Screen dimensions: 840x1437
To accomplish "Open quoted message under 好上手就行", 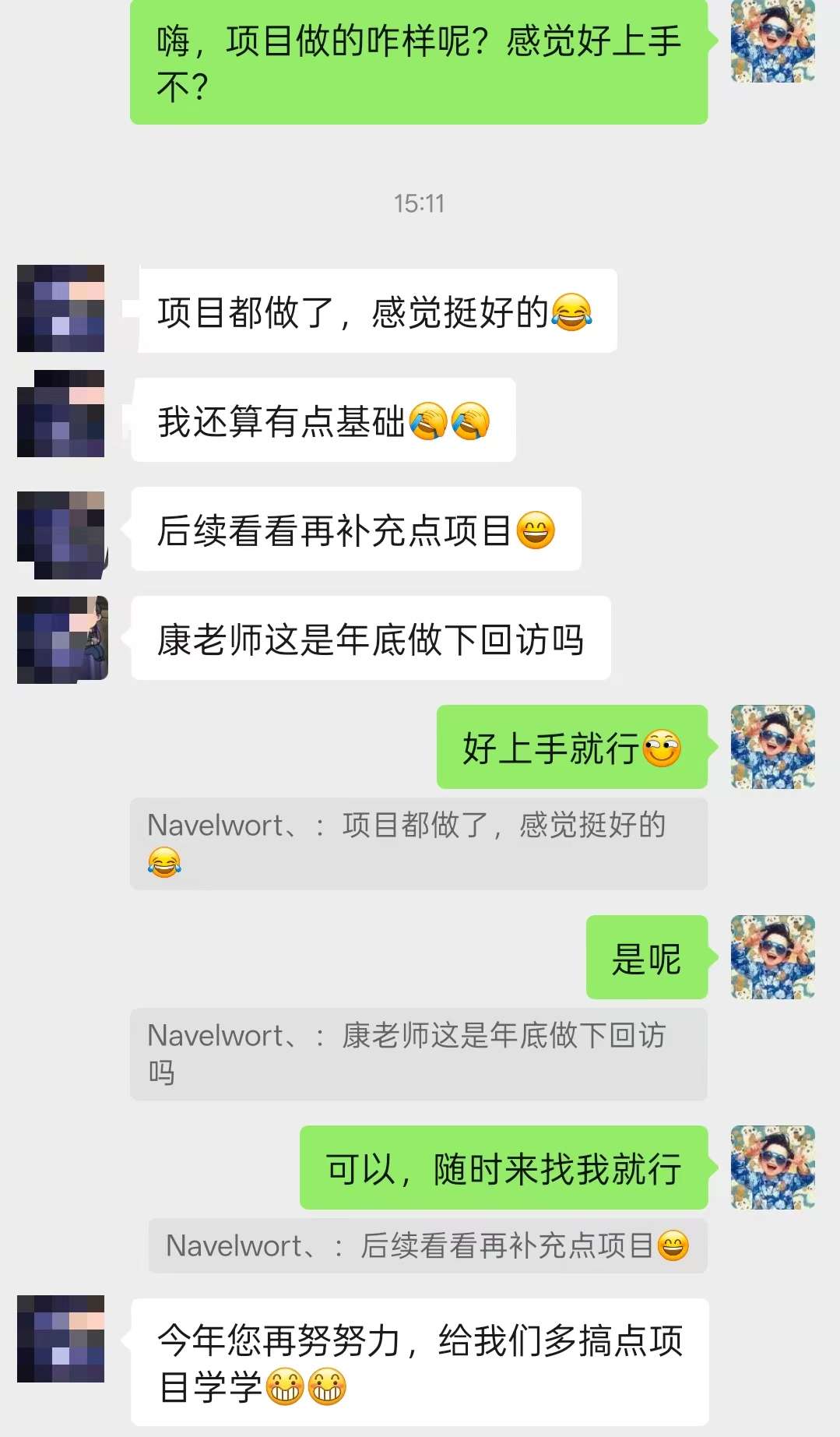I will (x=418, y=844).
